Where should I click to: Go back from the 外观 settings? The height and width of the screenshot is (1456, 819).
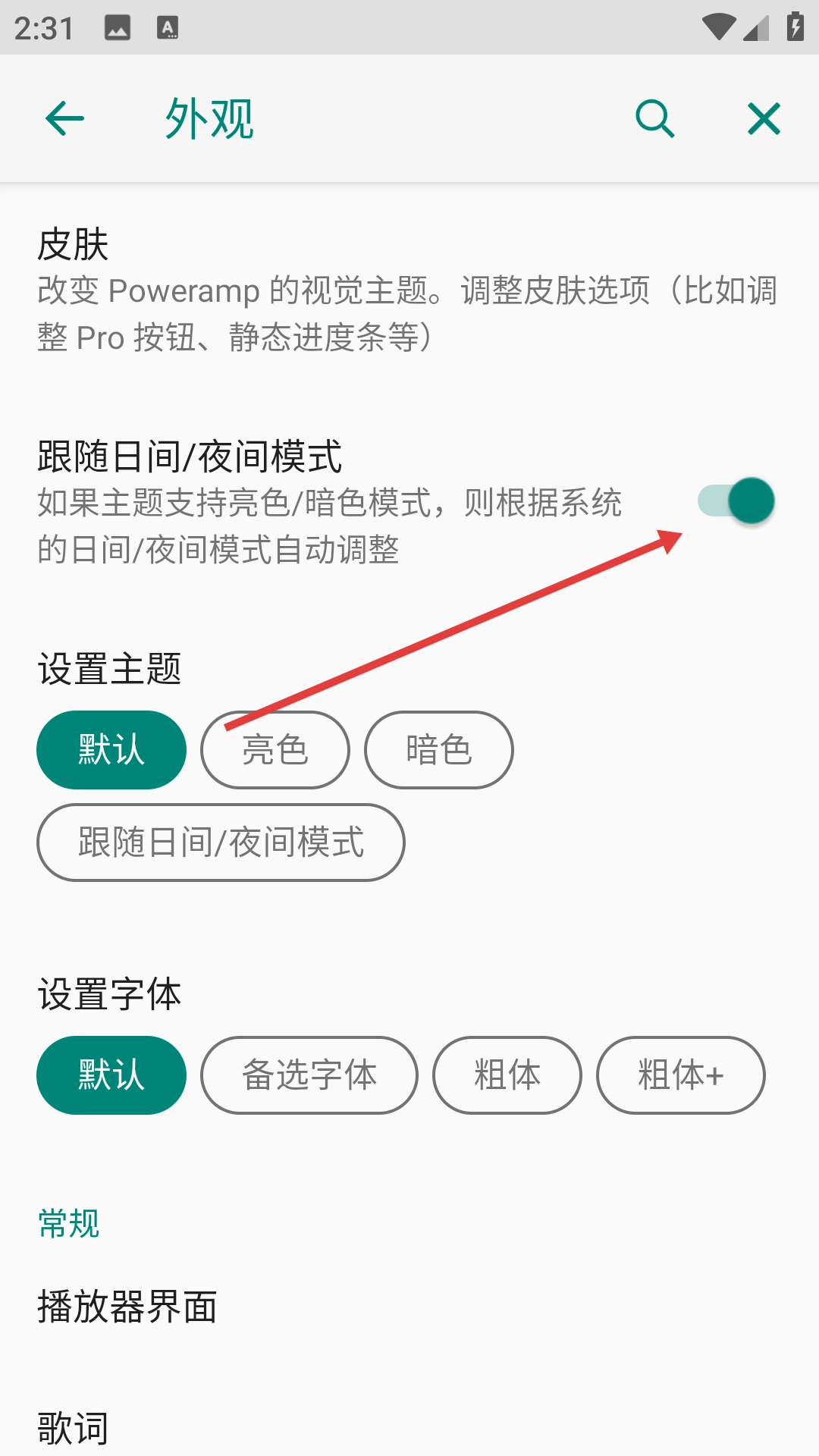click(64, 118)
